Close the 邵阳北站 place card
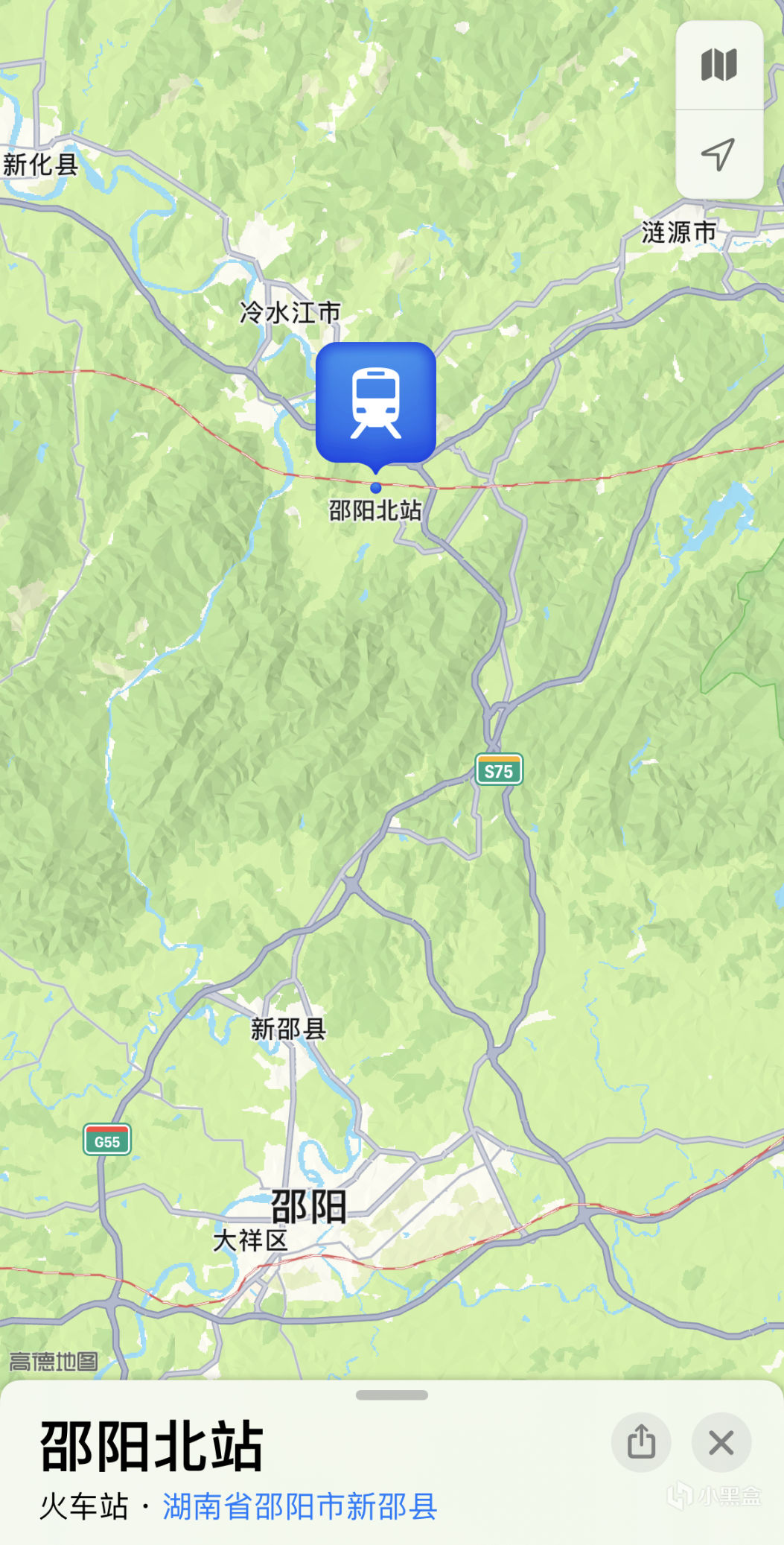Screen dimensions: 784x1545 pyautogui.click(x=721, y=1442)
